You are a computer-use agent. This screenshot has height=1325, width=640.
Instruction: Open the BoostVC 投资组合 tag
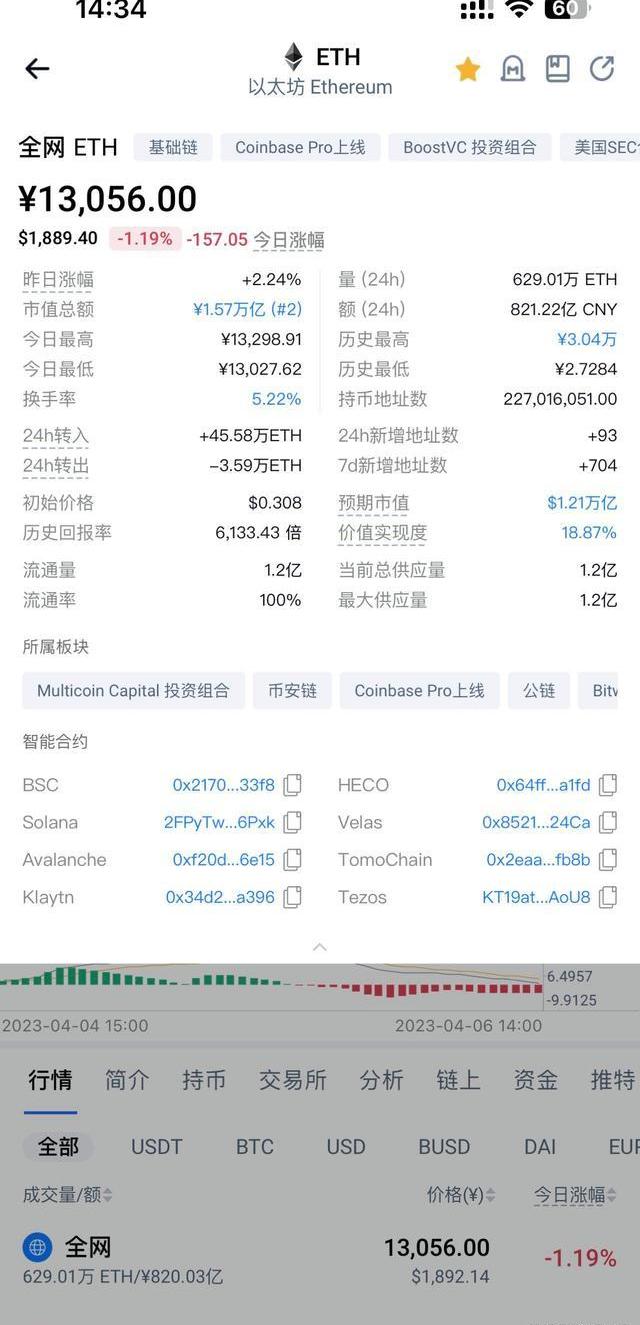pos(470,147)
